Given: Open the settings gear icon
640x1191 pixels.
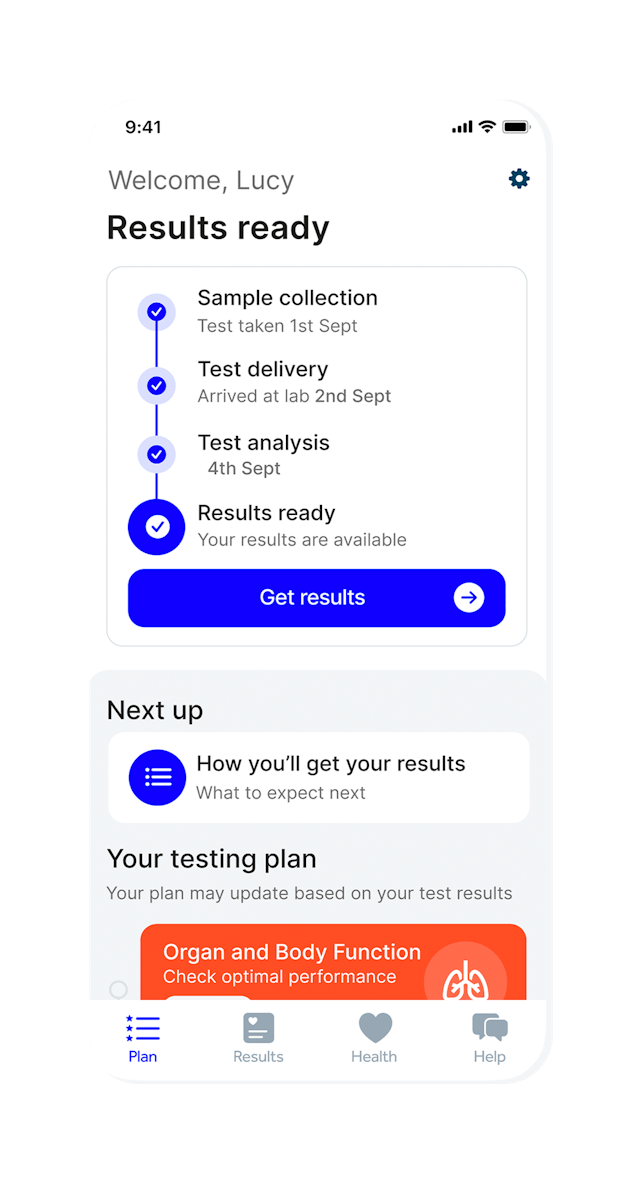Looking at the screenshot, I should tap(519, 179).
